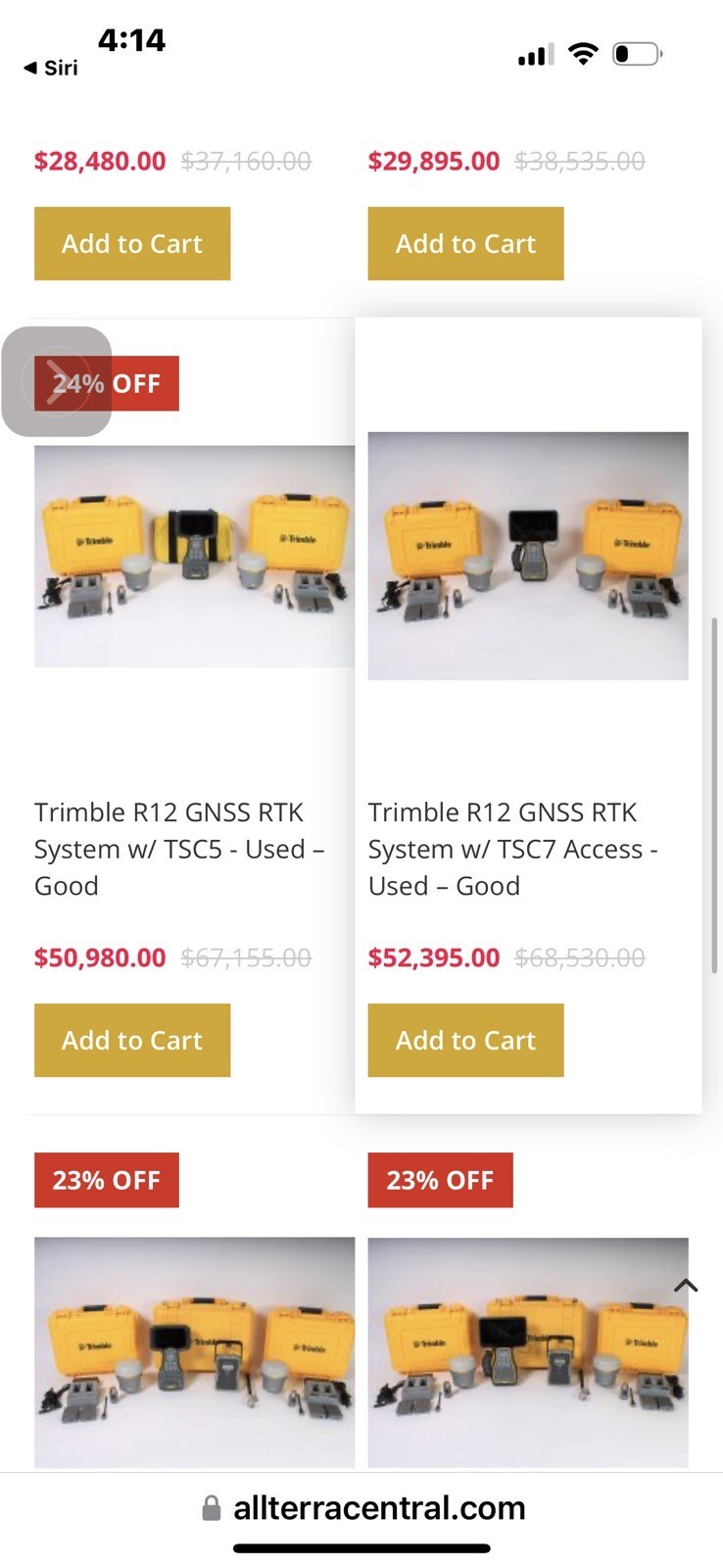Add Trimble R12 w/ TSC7 Access to cart

pyautogui.click(x=465, y=1040)
